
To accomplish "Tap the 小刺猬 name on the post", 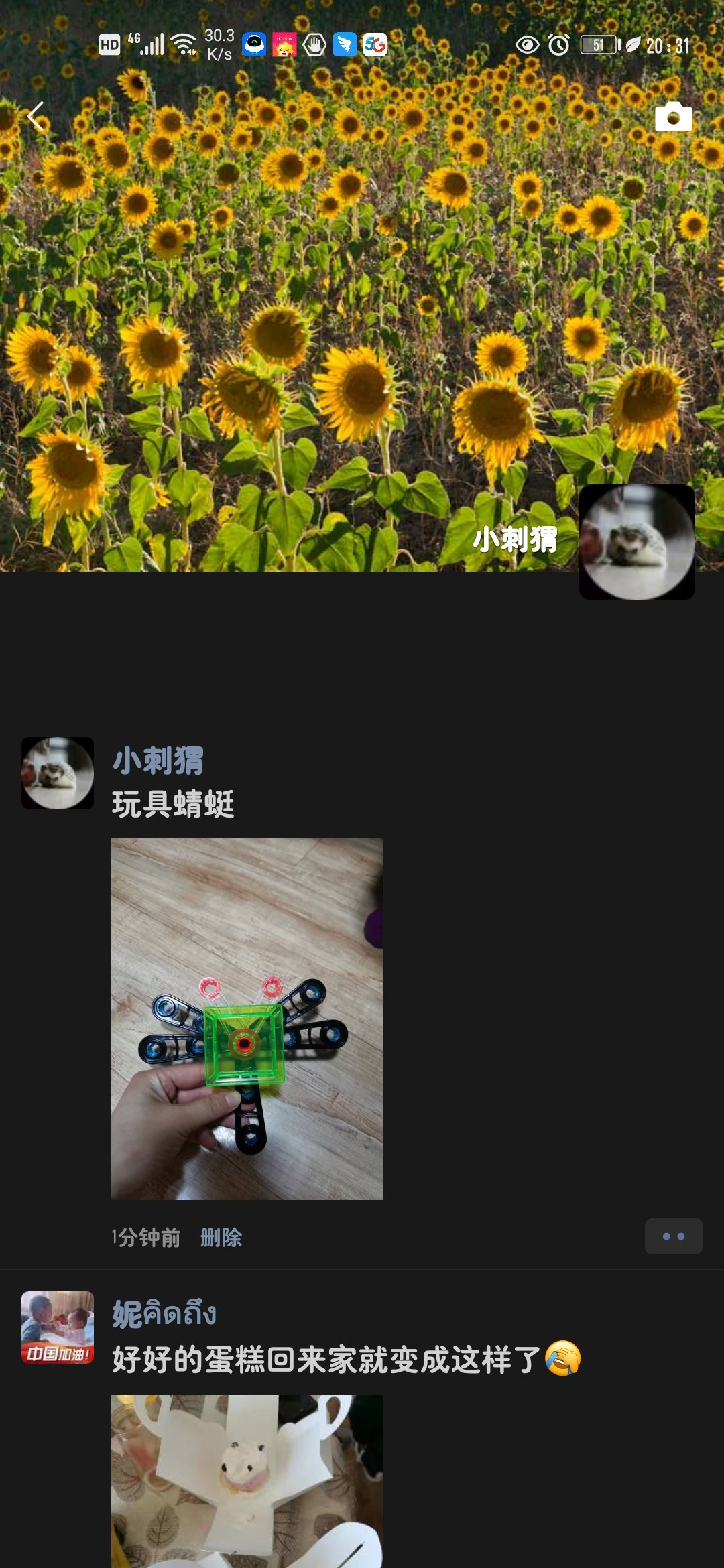I will point(158,761).
